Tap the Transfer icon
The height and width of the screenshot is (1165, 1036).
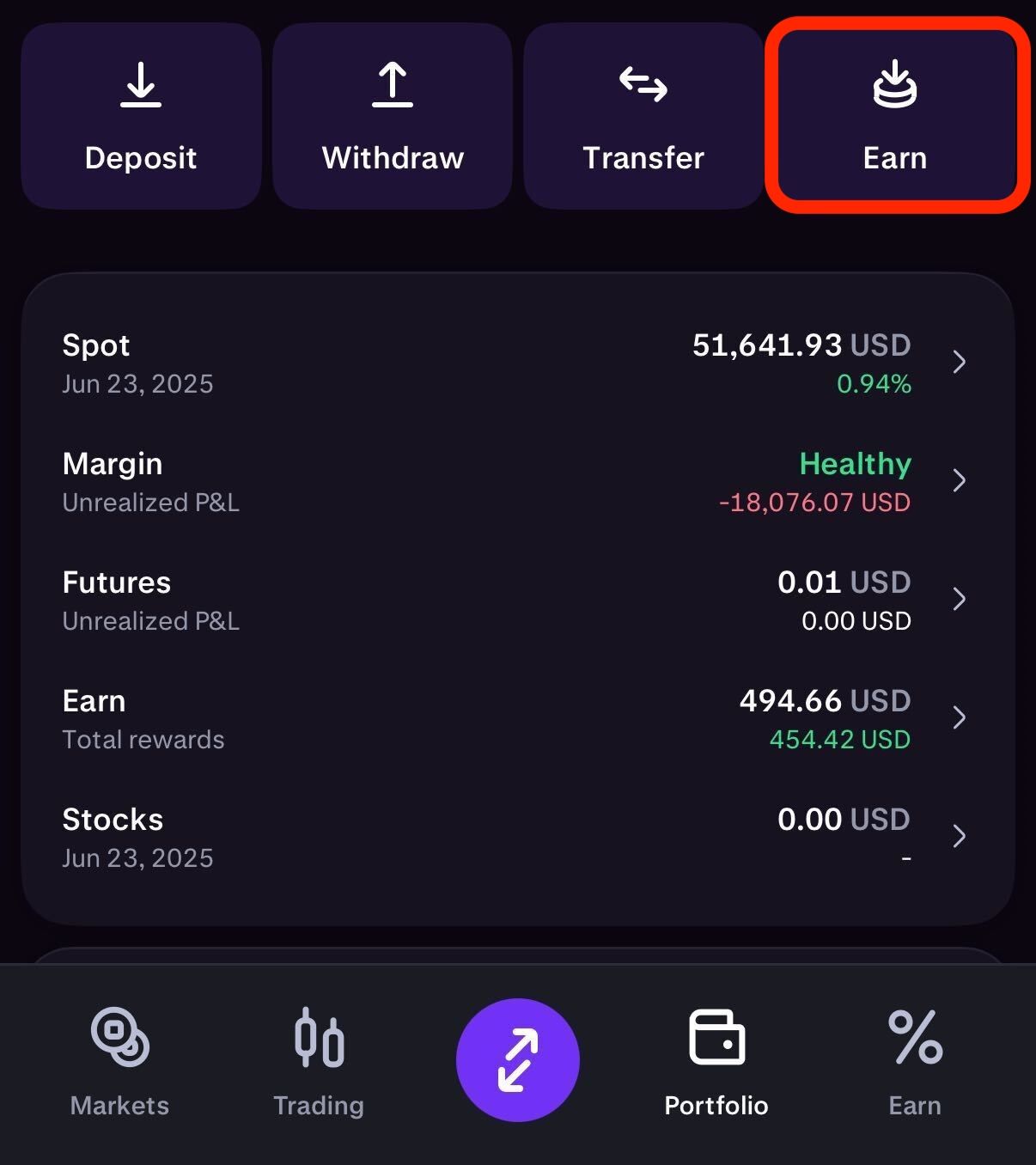click(x=643, y=85)
